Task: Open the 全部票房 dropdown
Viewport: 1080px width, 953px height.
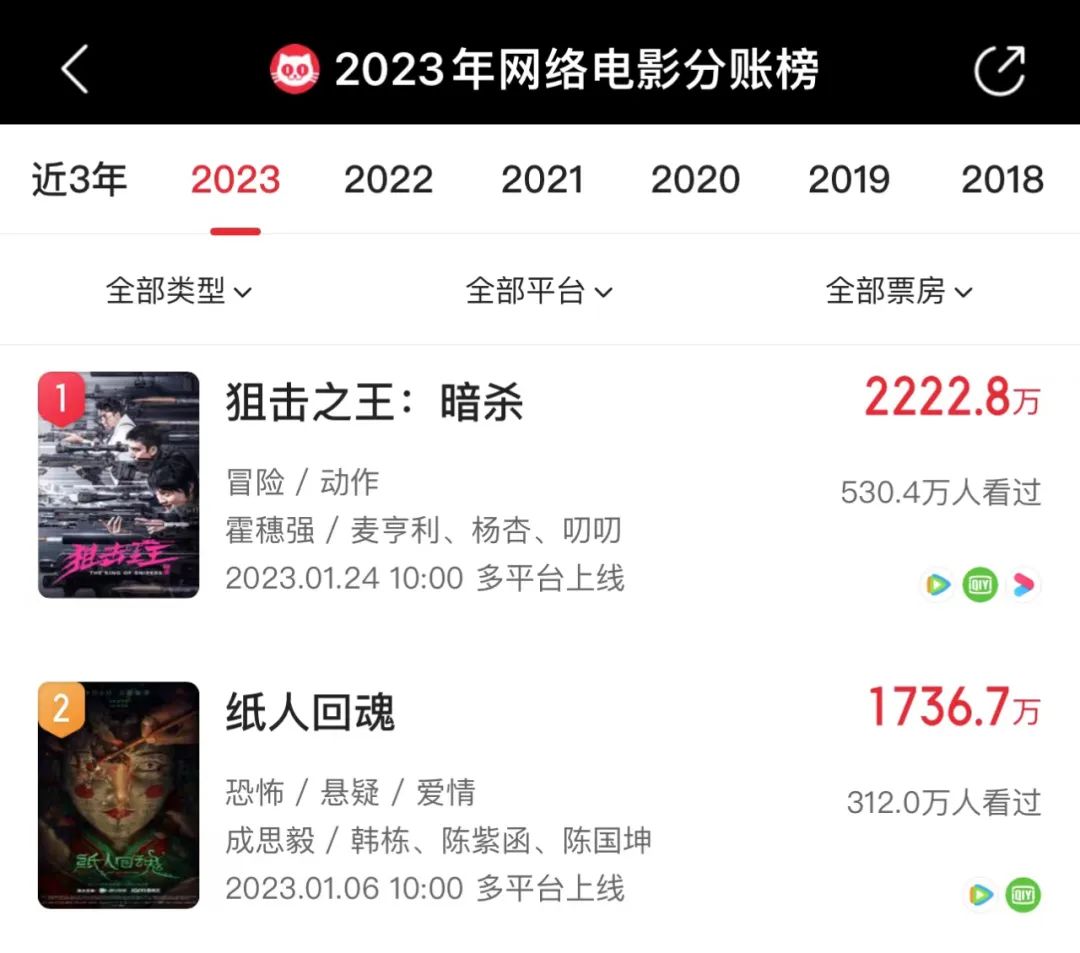Action: coord(899,291)
